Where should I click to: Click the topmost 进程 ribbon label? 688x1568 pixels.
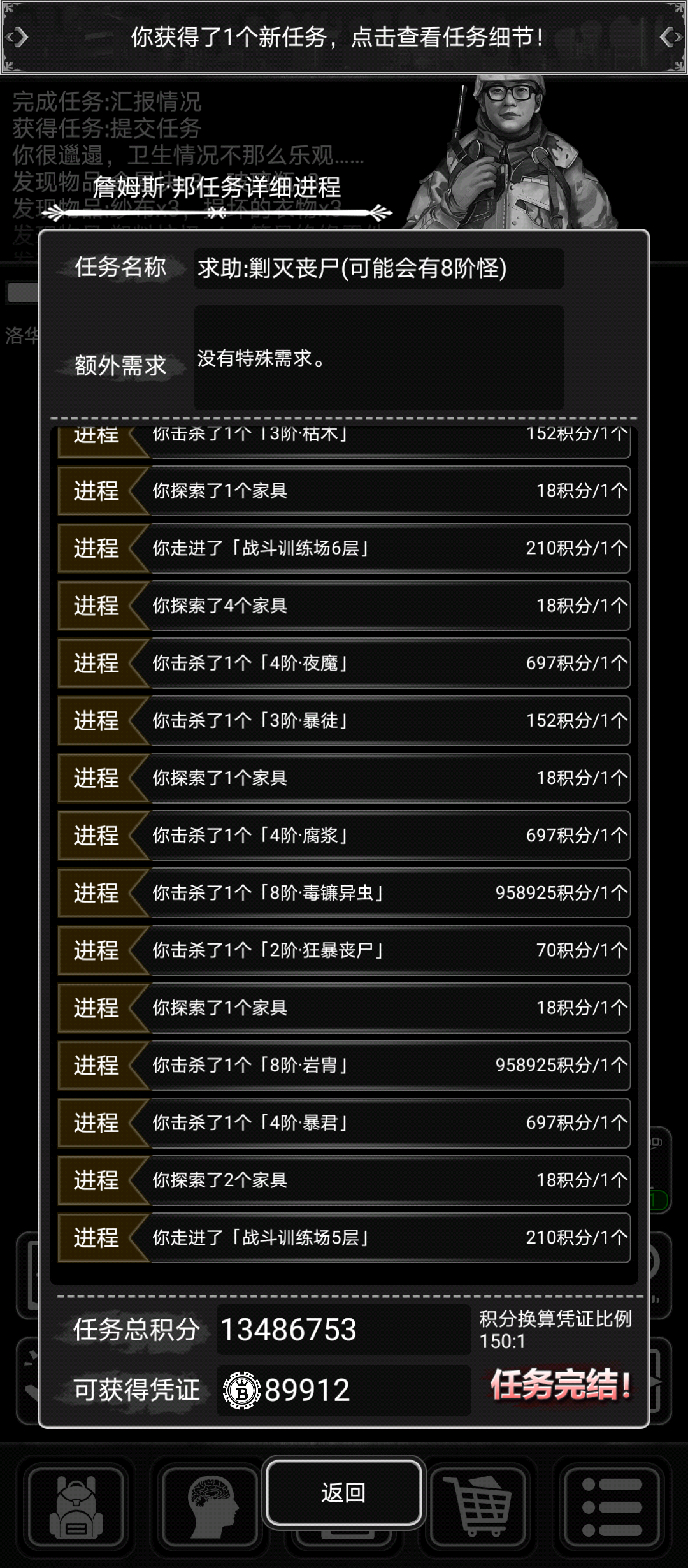click(x=96, y=435)
